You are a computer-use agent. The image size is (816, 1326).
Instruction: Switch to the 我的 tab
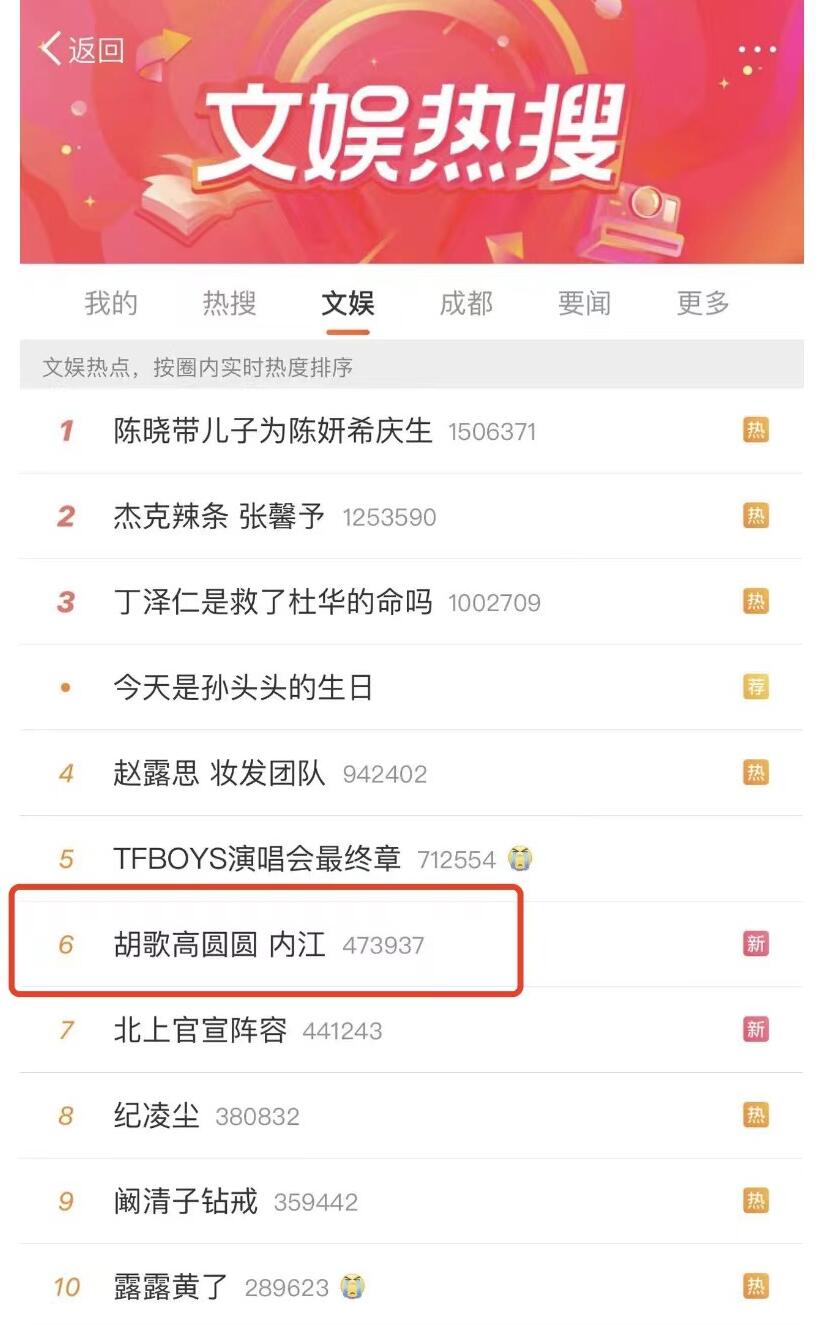pos(111,304)
